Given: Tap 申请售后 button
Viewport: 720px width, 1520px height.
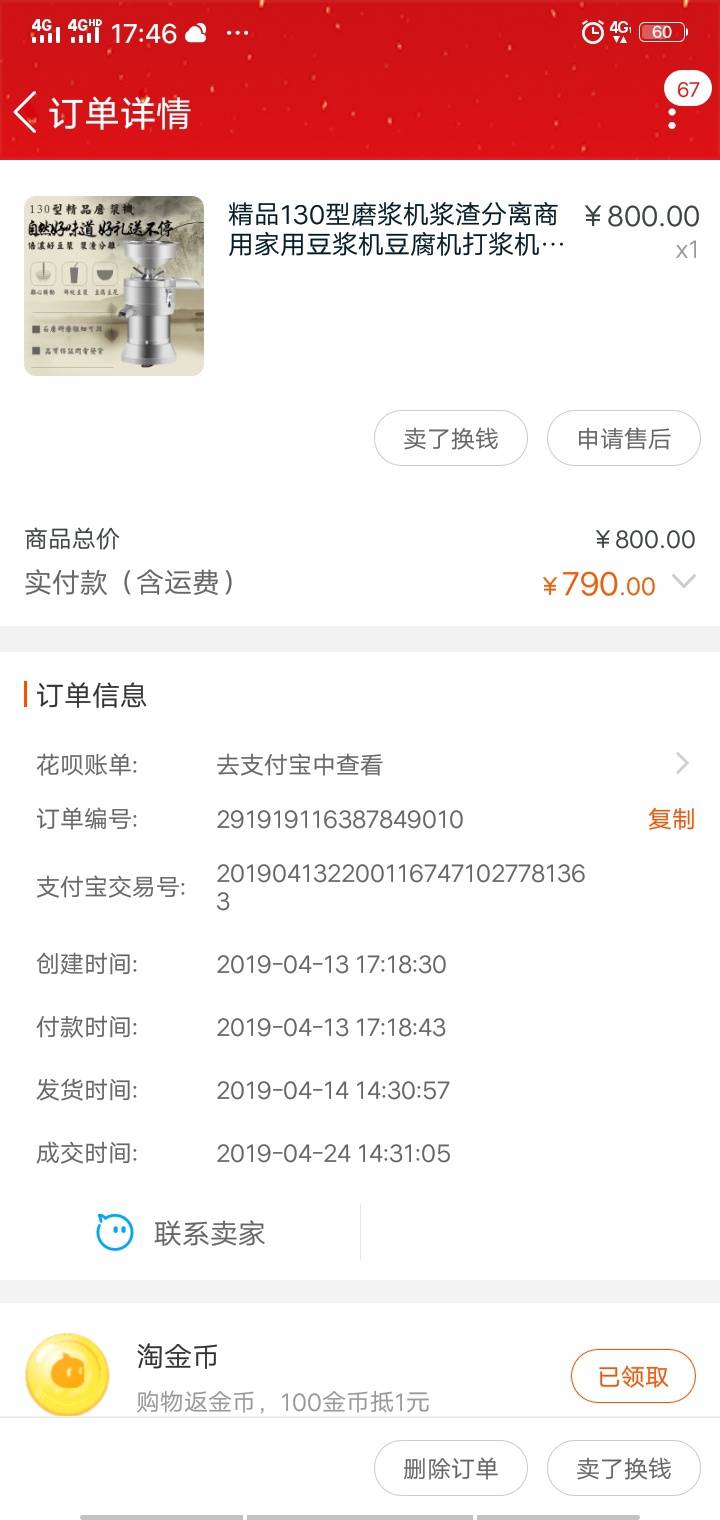Looking at the screenshot, I should 623,438.
